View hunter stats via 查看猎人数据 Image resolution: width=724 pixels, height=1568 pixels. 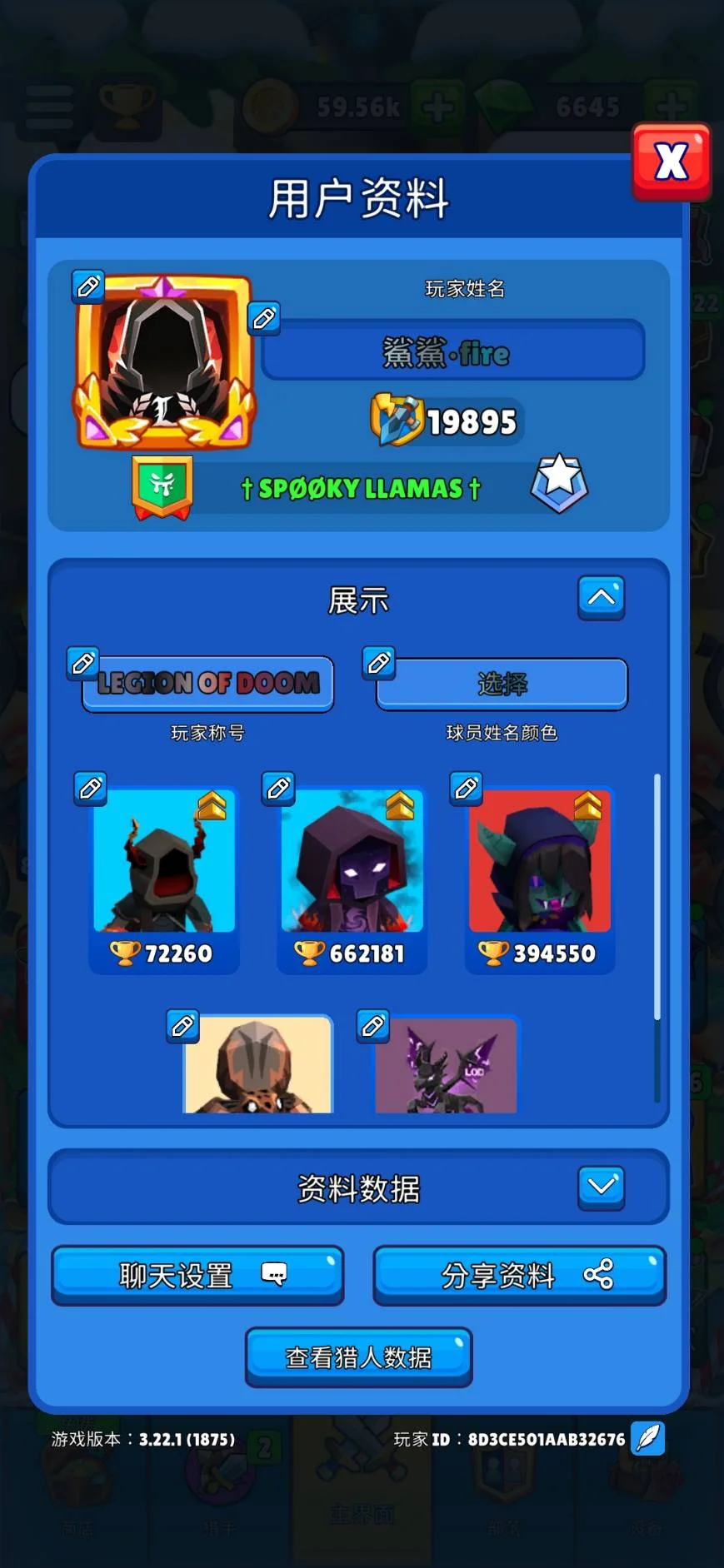(x=358, y=1357)
